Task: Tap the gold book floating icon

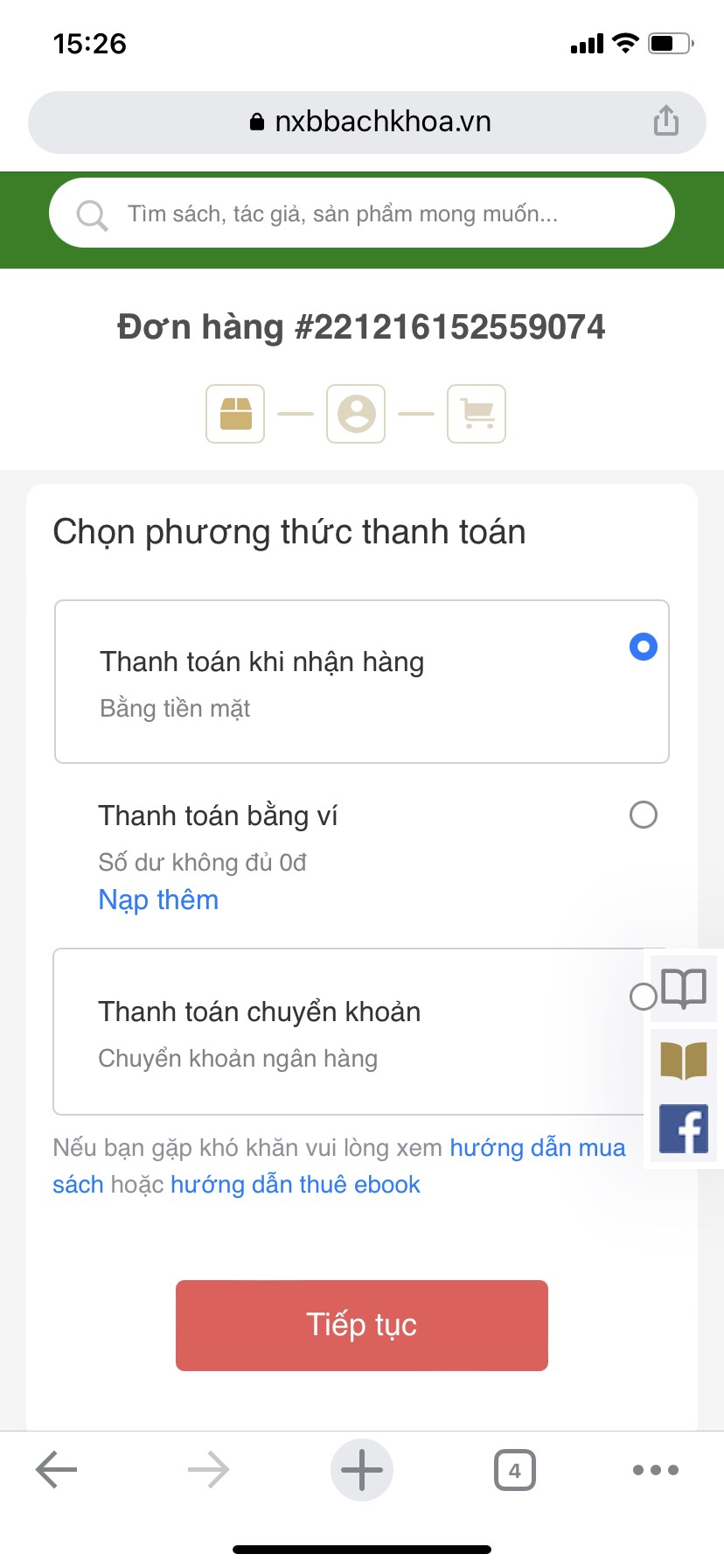Action: [x=684, y=1060]
